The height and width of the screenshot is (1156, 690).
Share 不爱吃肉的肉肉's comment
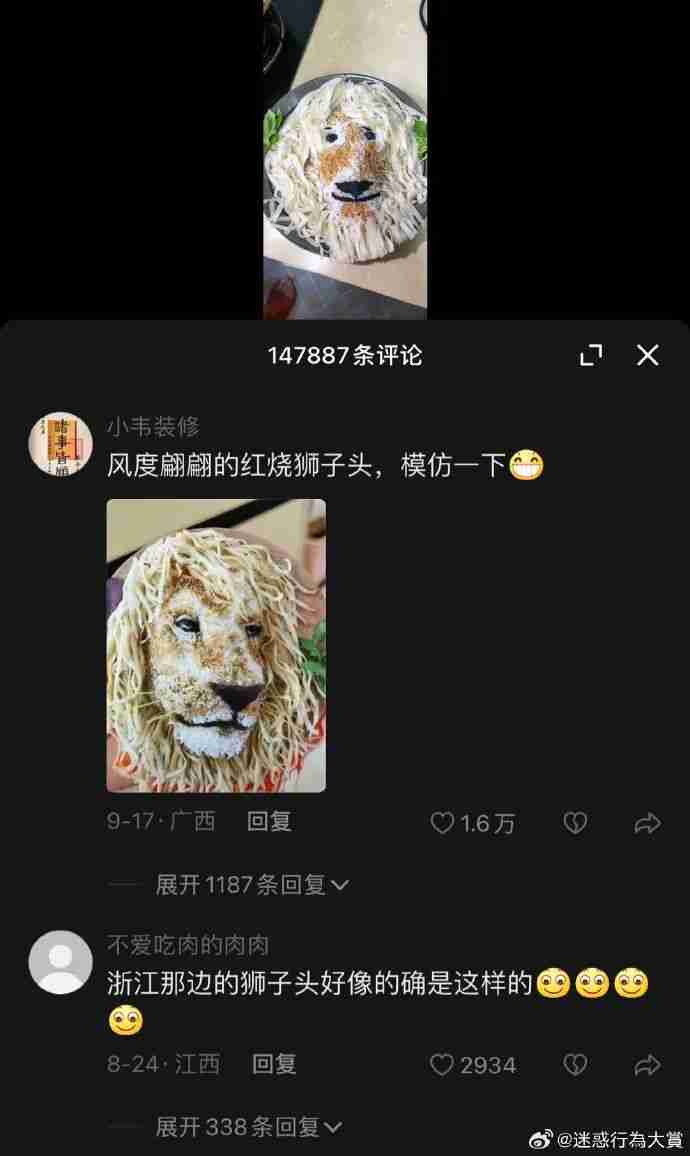[x=648, y=1065]
